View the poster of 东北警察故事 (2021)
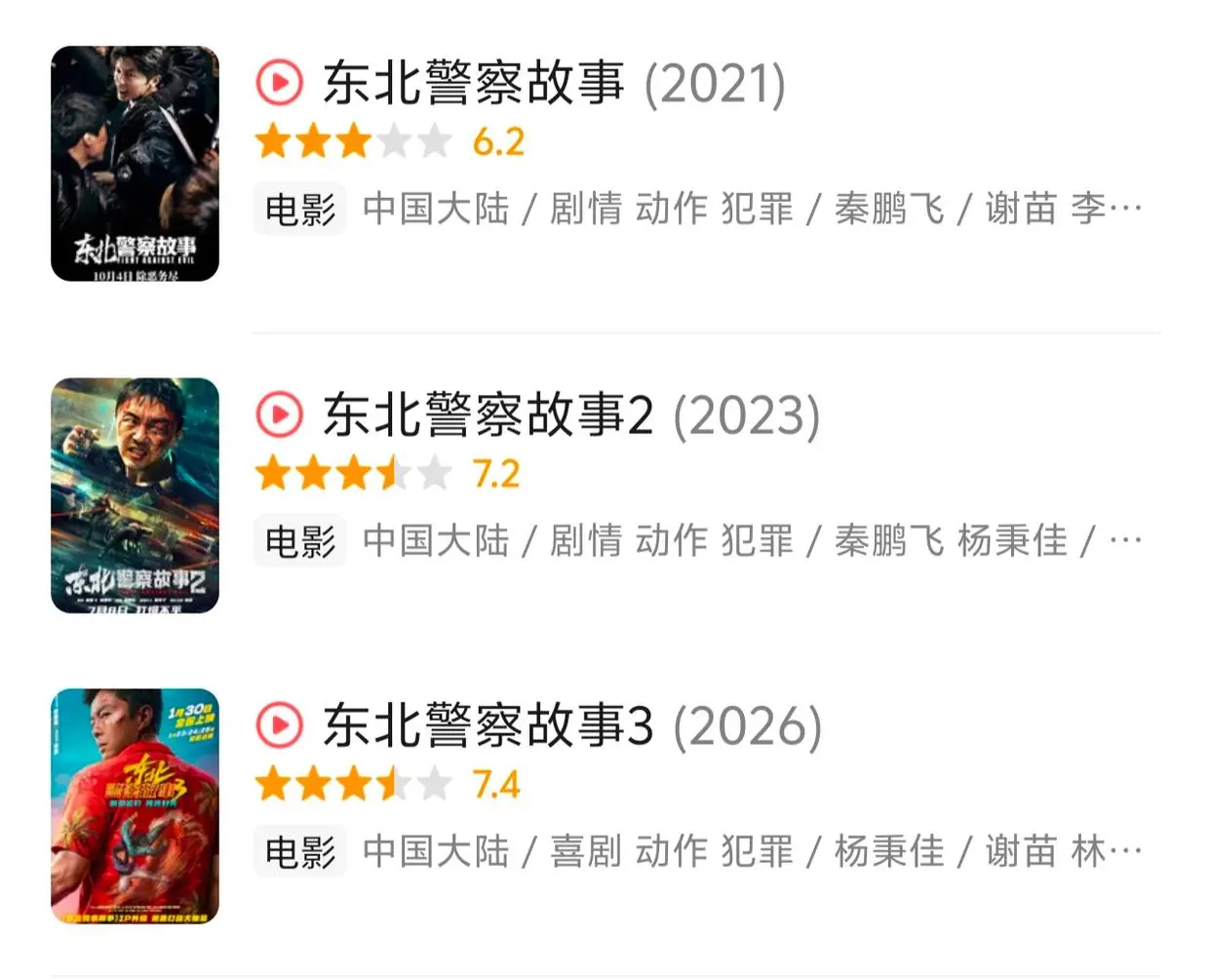1211x980 pixels. click(135, 164)
